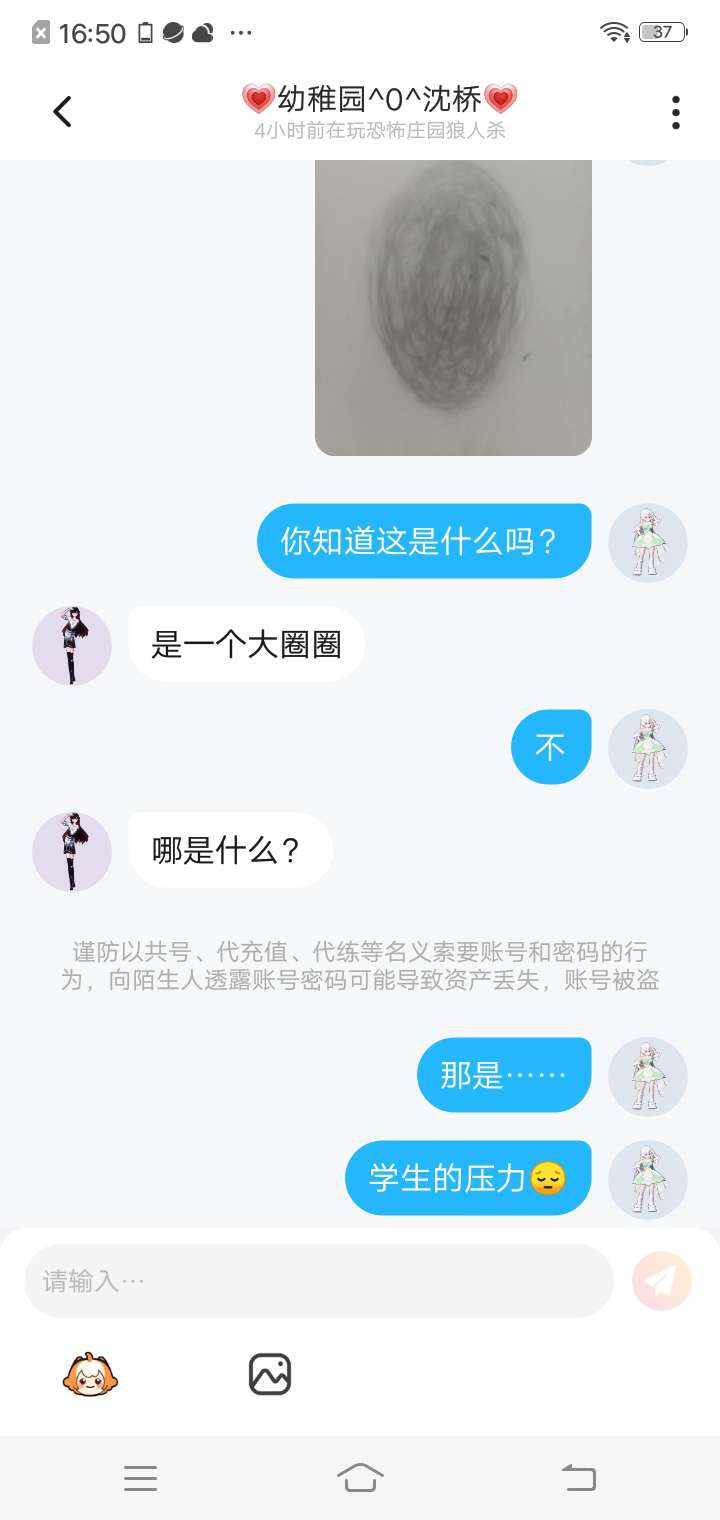Tap avatar beside 是一个大圈圈 message
Screen dimensions: 720x1520
72,646
